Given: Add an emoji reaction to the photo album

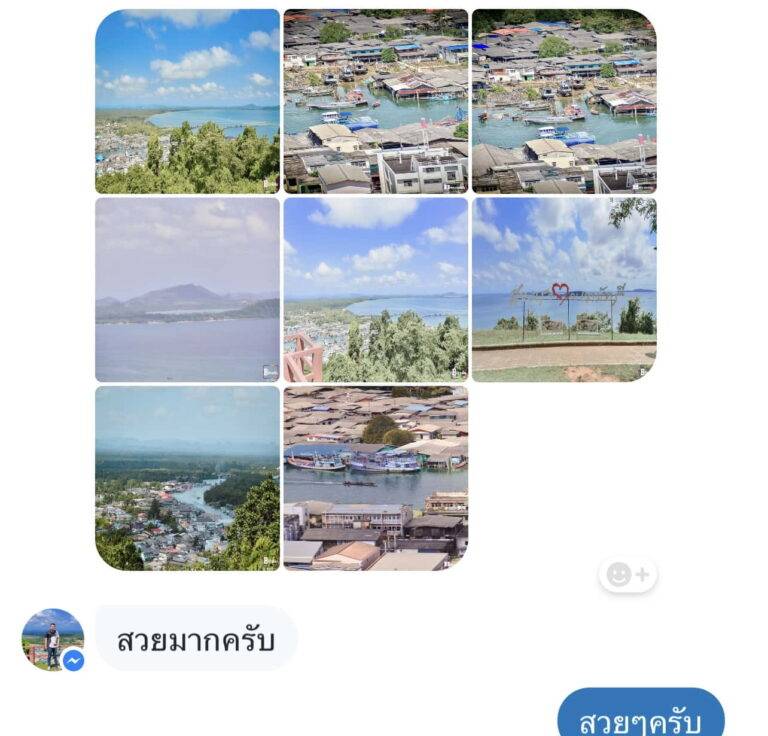Looking at the screenshot, I should coord(628,575).
